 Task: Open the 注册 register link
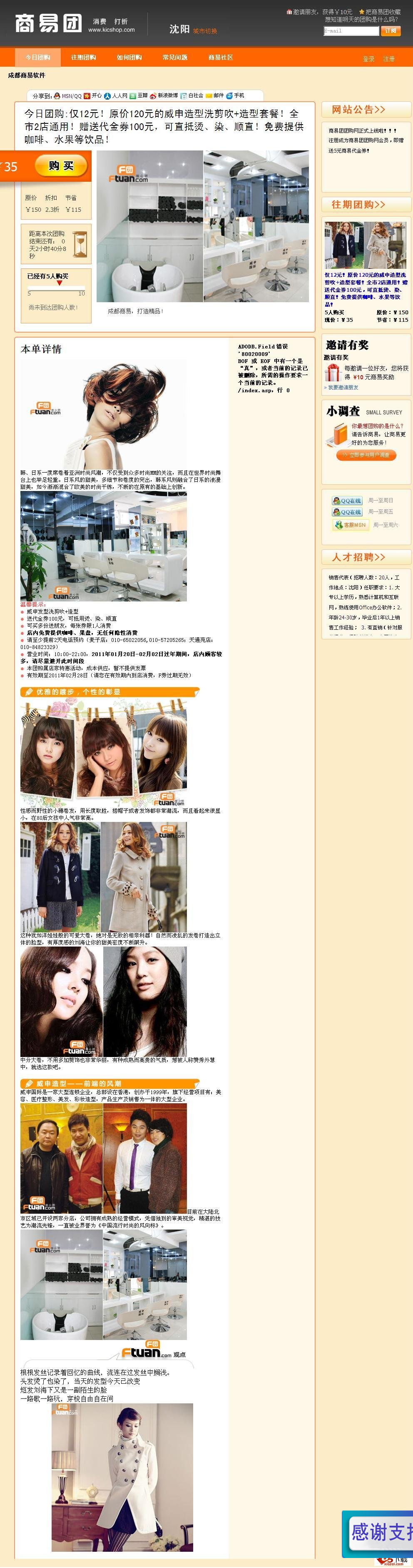[389, 59]
